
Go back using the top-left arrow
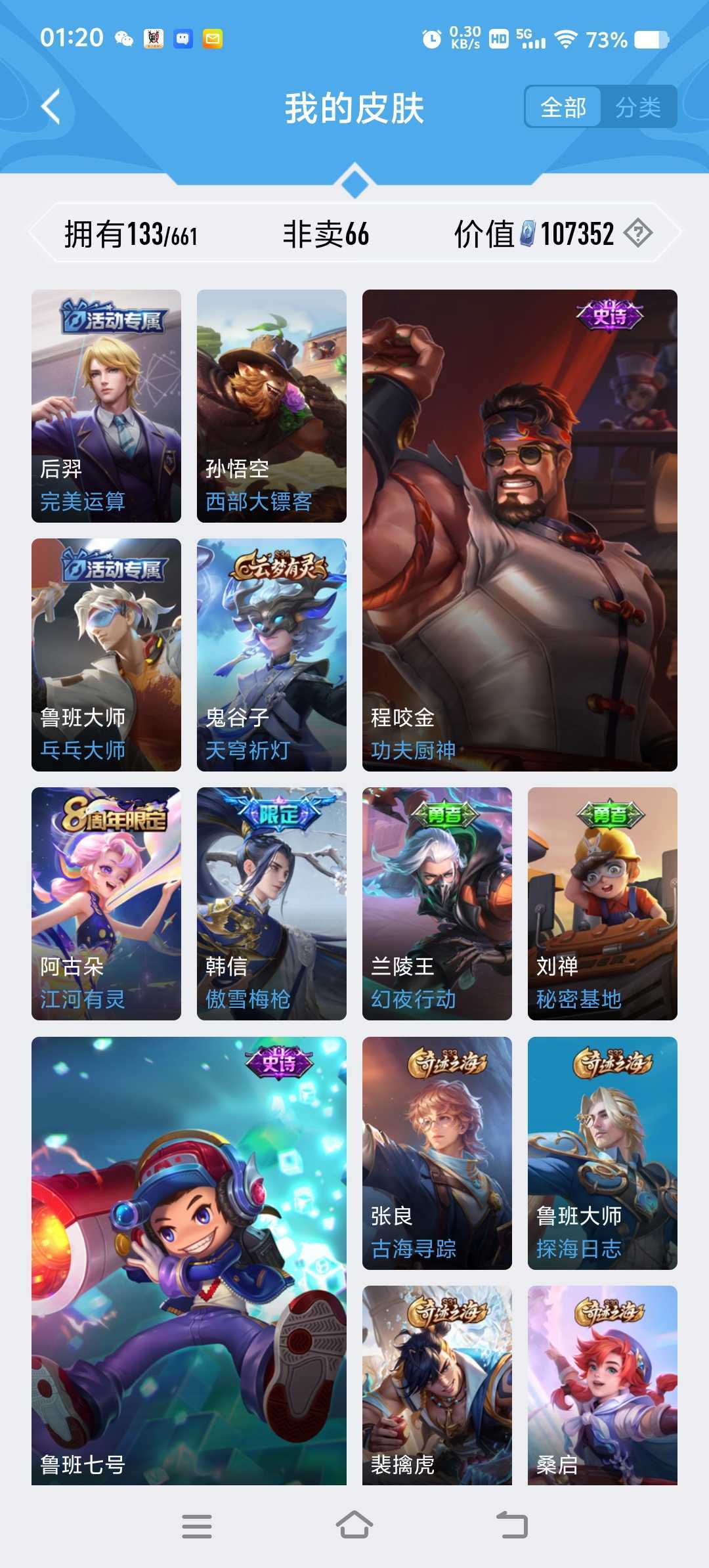click(51, 106)
